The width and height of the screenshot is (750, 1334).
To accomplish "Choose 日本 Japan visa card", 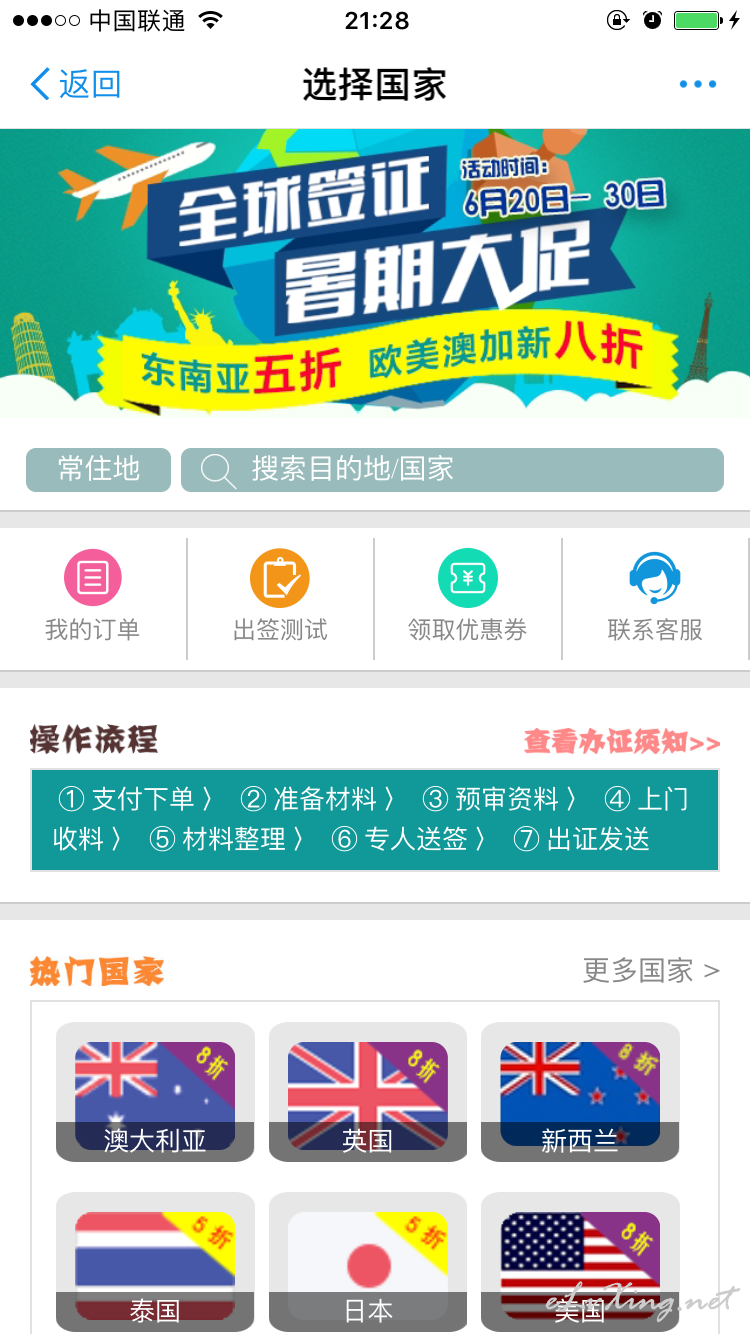I will 368,1262.
